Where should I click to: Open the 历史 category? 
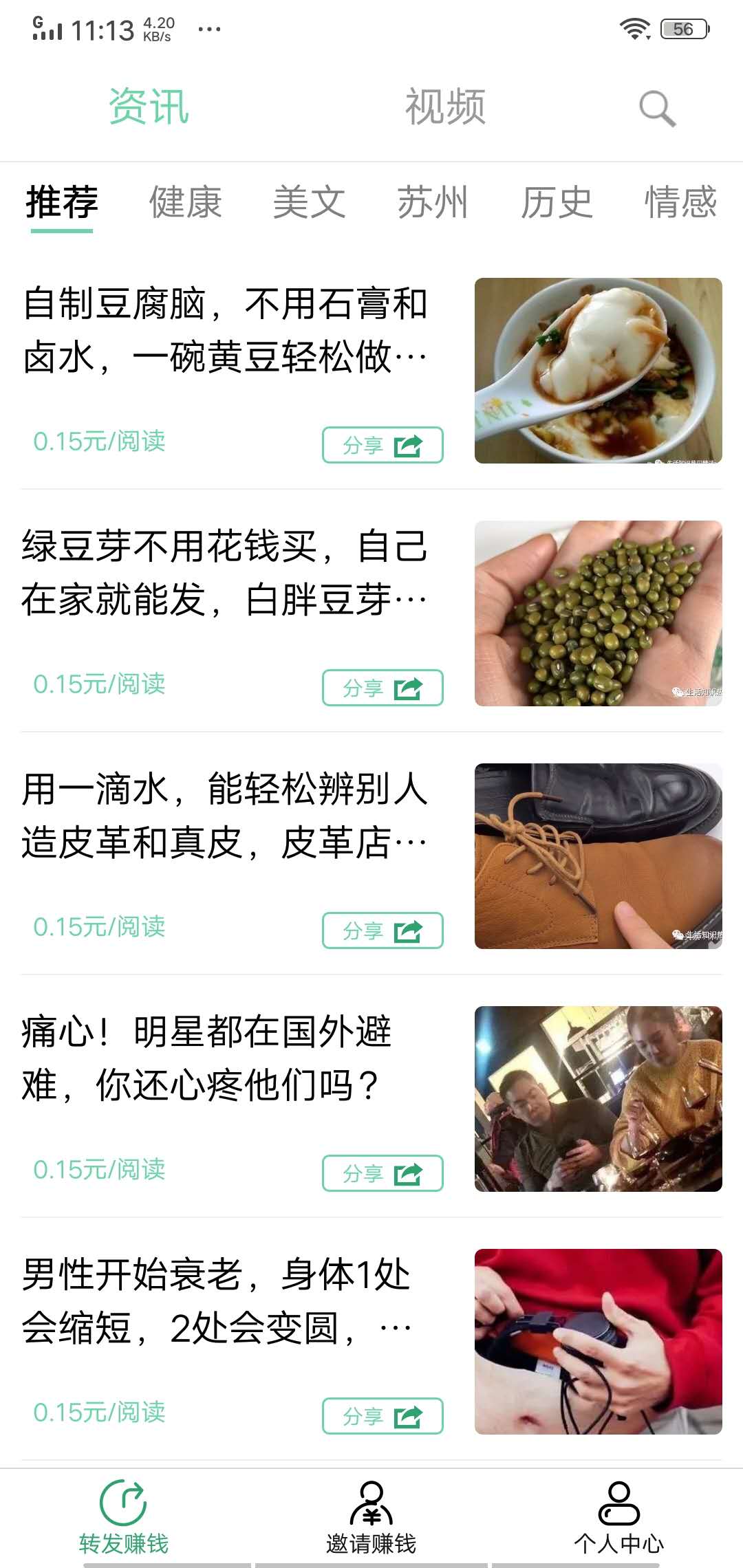[557, 202]
